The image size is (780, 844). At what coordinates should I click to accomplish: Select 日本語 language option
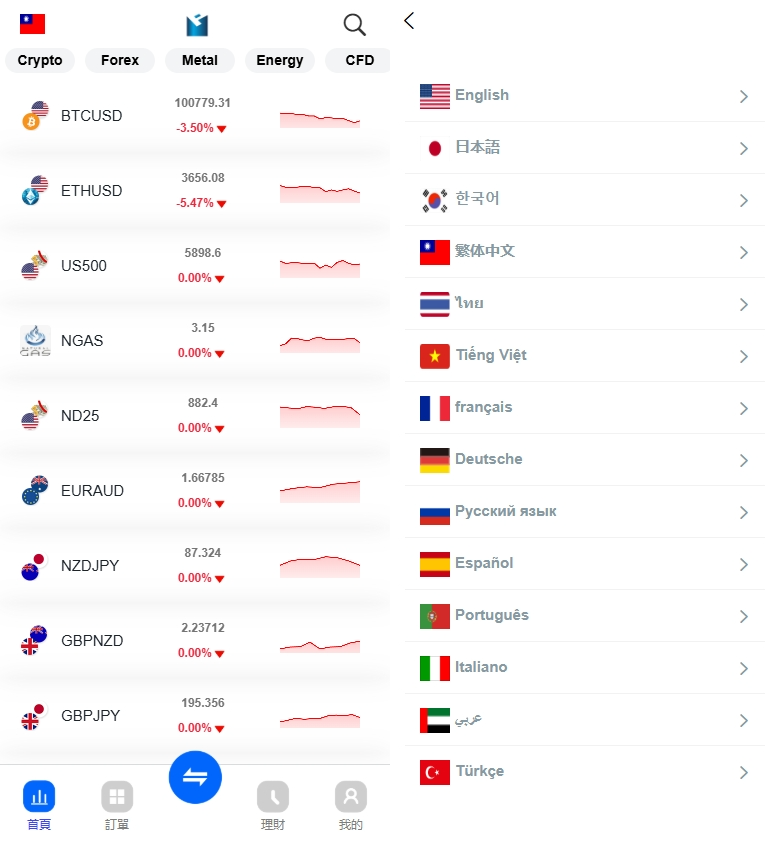click(585, 148)
